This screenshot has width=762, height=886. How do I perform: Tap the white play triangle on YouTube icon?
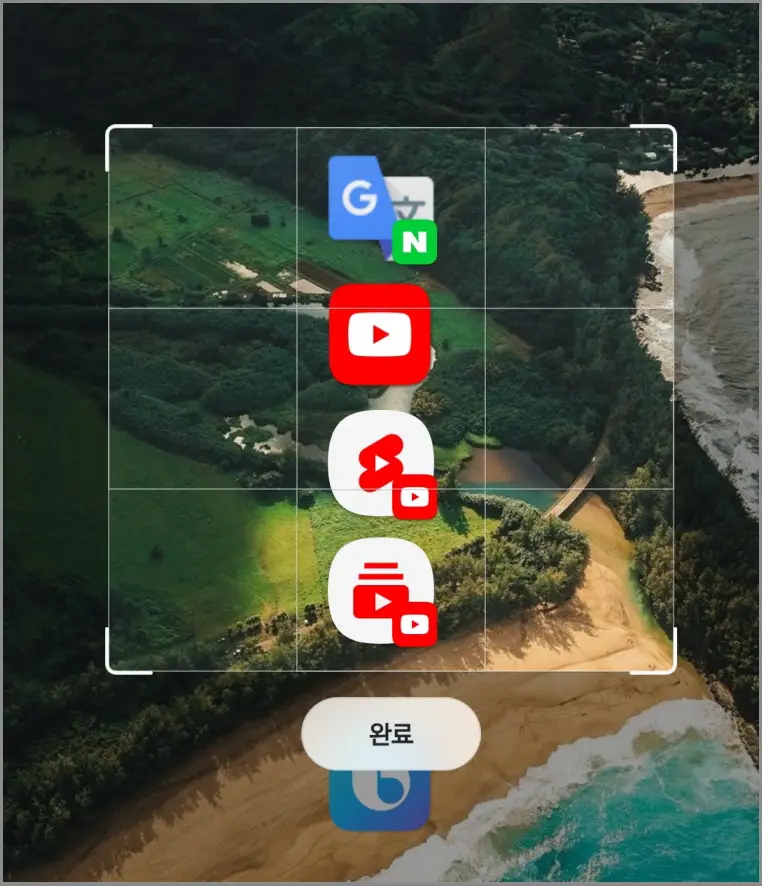point(380,335)
